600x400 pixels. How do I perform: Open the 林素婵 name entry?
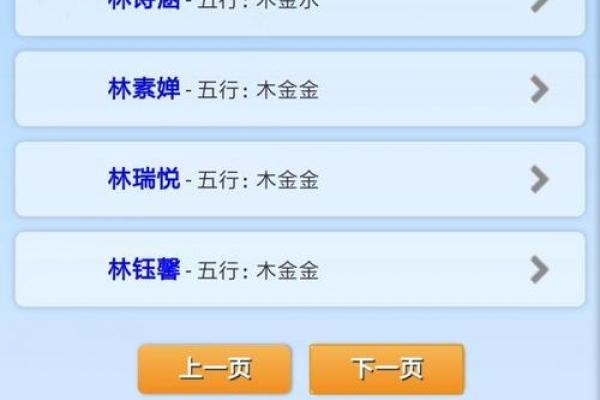299,90
